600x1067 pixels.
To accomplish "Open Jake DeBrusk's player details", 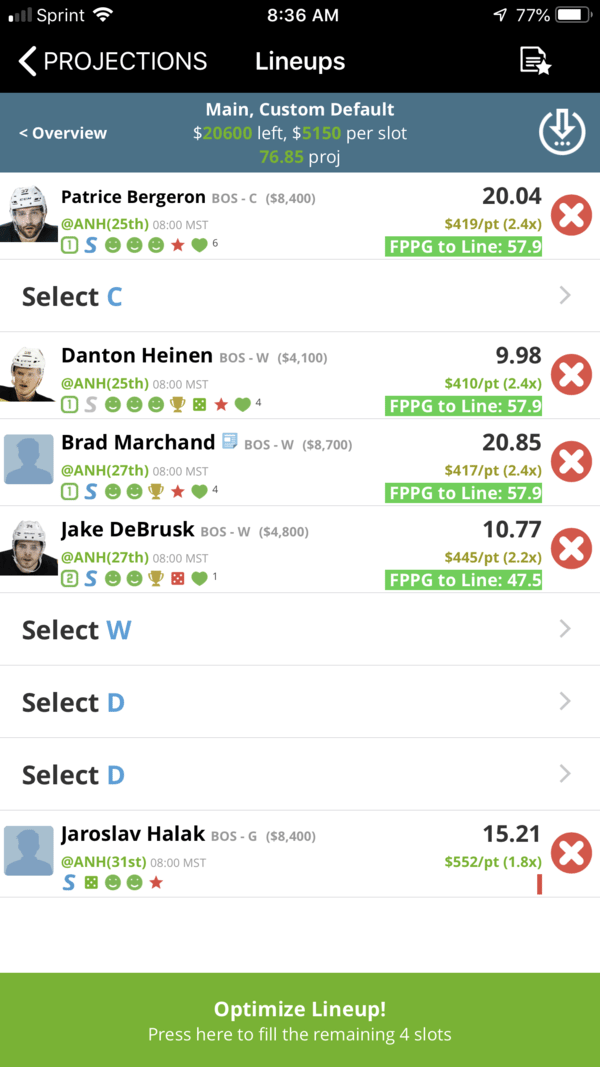I will 128,530.
